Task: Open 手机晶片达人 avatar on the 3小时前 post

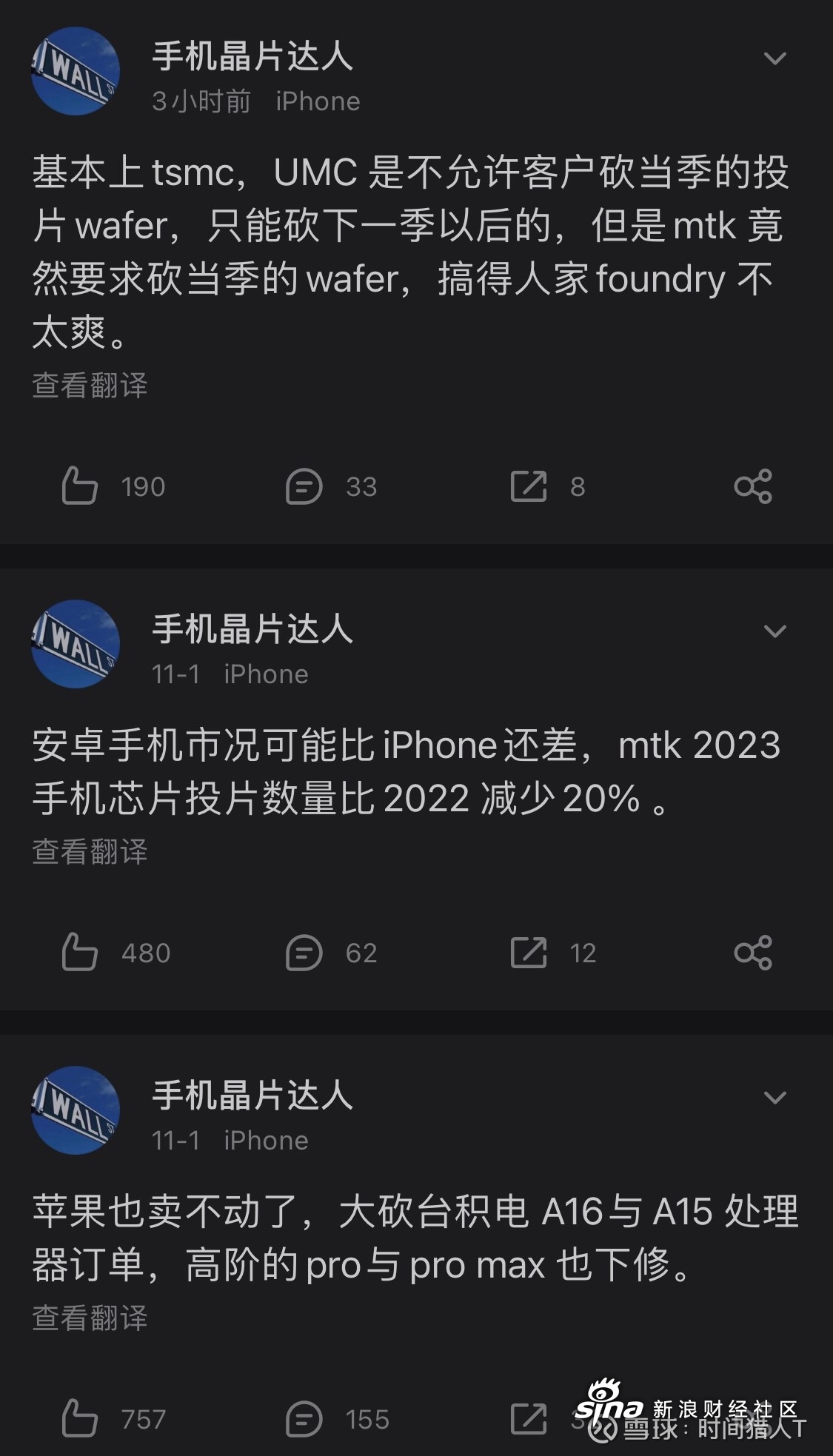Action: tap(75, 71)
